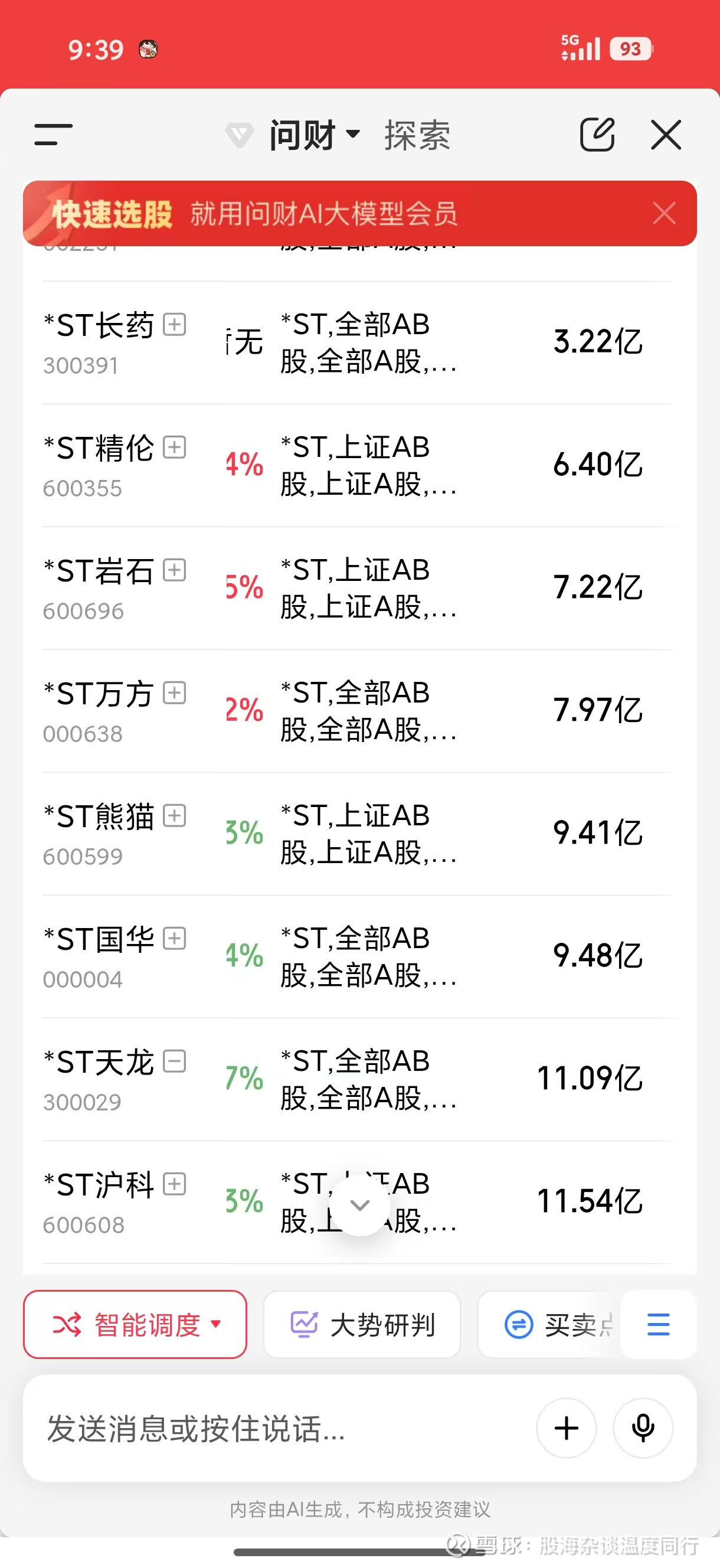Add *ST熊猫 to the watchlist
Viewport: 720px width, 1568px height.
pyautogui.click(x=175, y=816)
